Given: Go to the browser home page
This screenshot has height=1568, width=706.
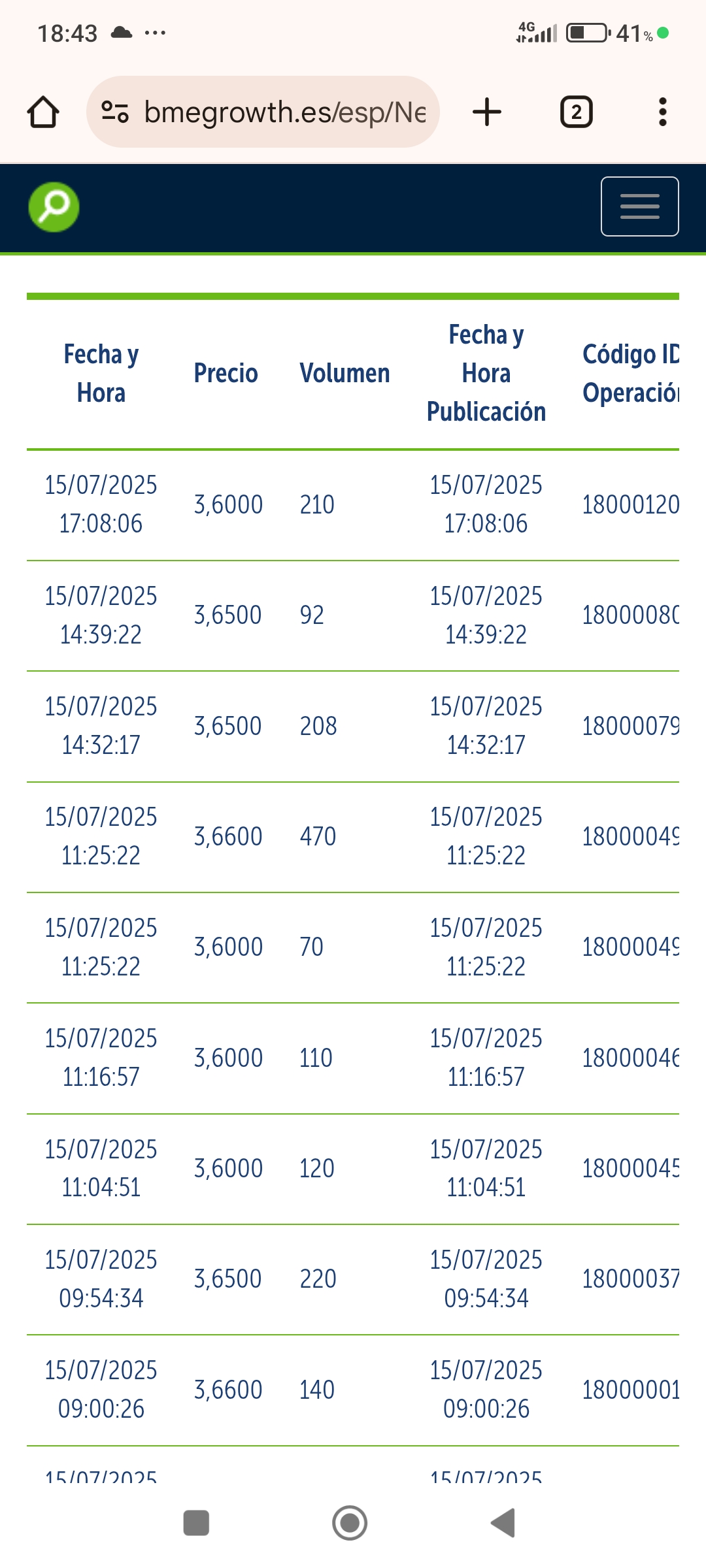Looking at the screenshot, I should (43, 112).
